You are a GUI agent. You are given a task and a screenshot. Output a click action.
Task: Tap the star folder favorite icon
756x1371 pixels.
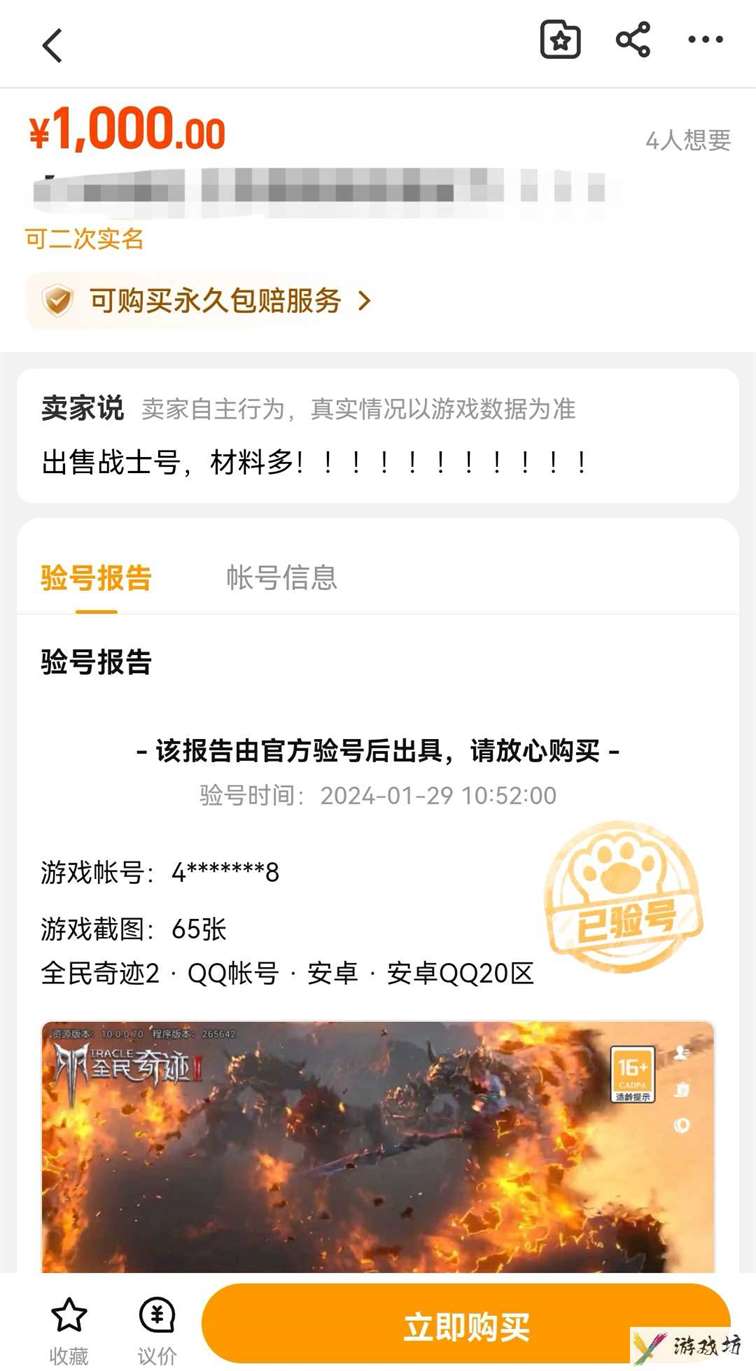pos(560,41)
